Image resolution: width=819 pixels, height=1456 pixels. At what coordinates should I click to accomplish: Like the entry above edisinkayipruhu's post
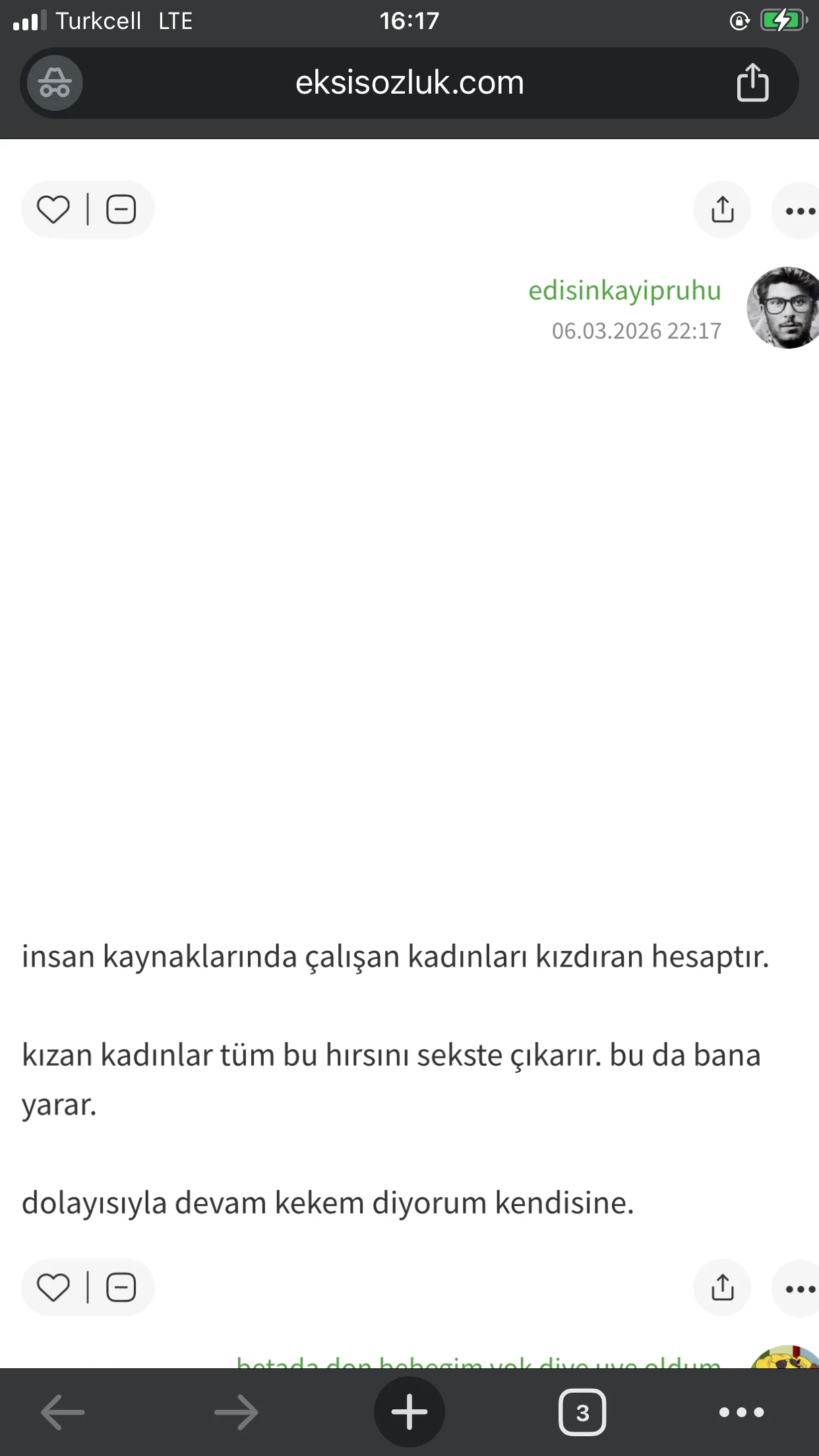tap(53, 210)
